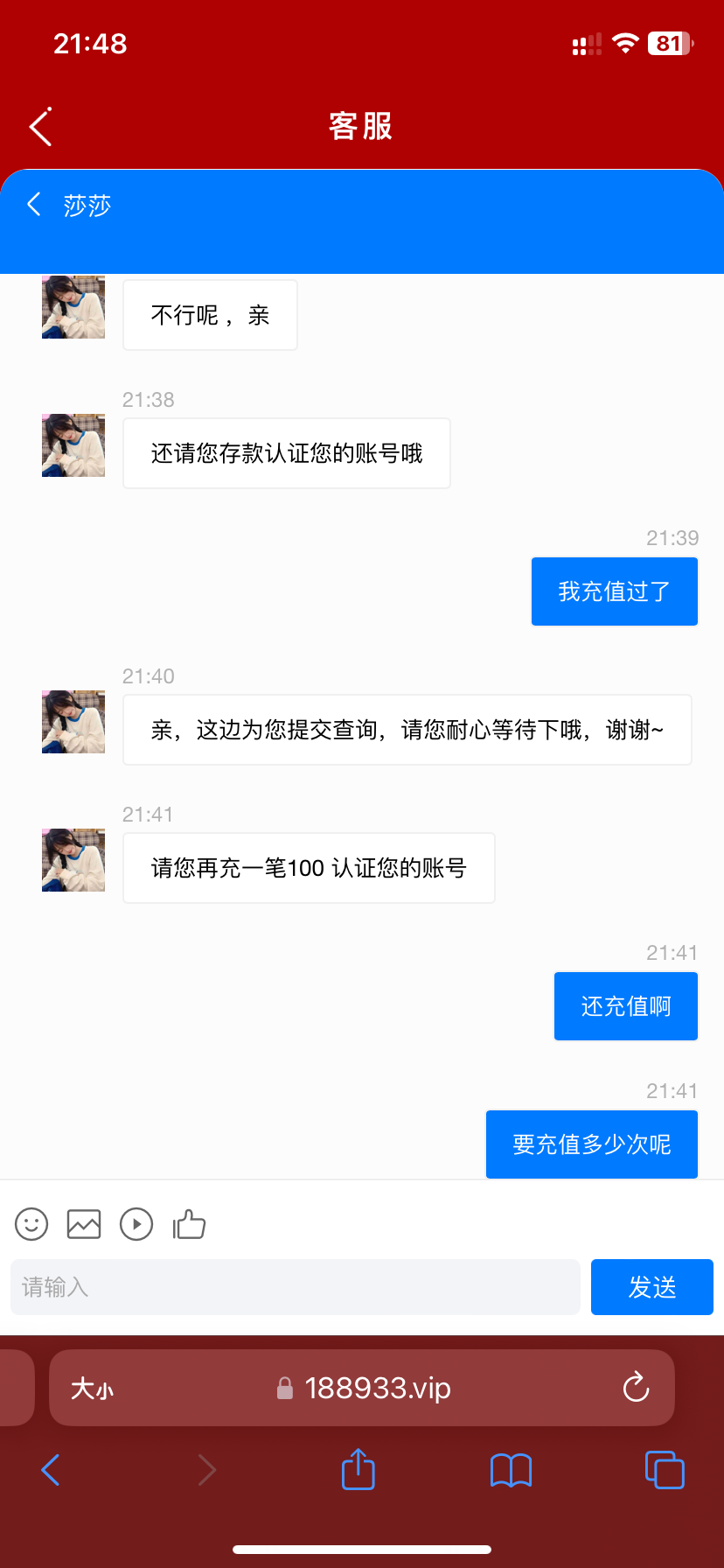724x1568 pixels.
Task: Open the video/voice message icon
Action: (x=136, y=1224)
